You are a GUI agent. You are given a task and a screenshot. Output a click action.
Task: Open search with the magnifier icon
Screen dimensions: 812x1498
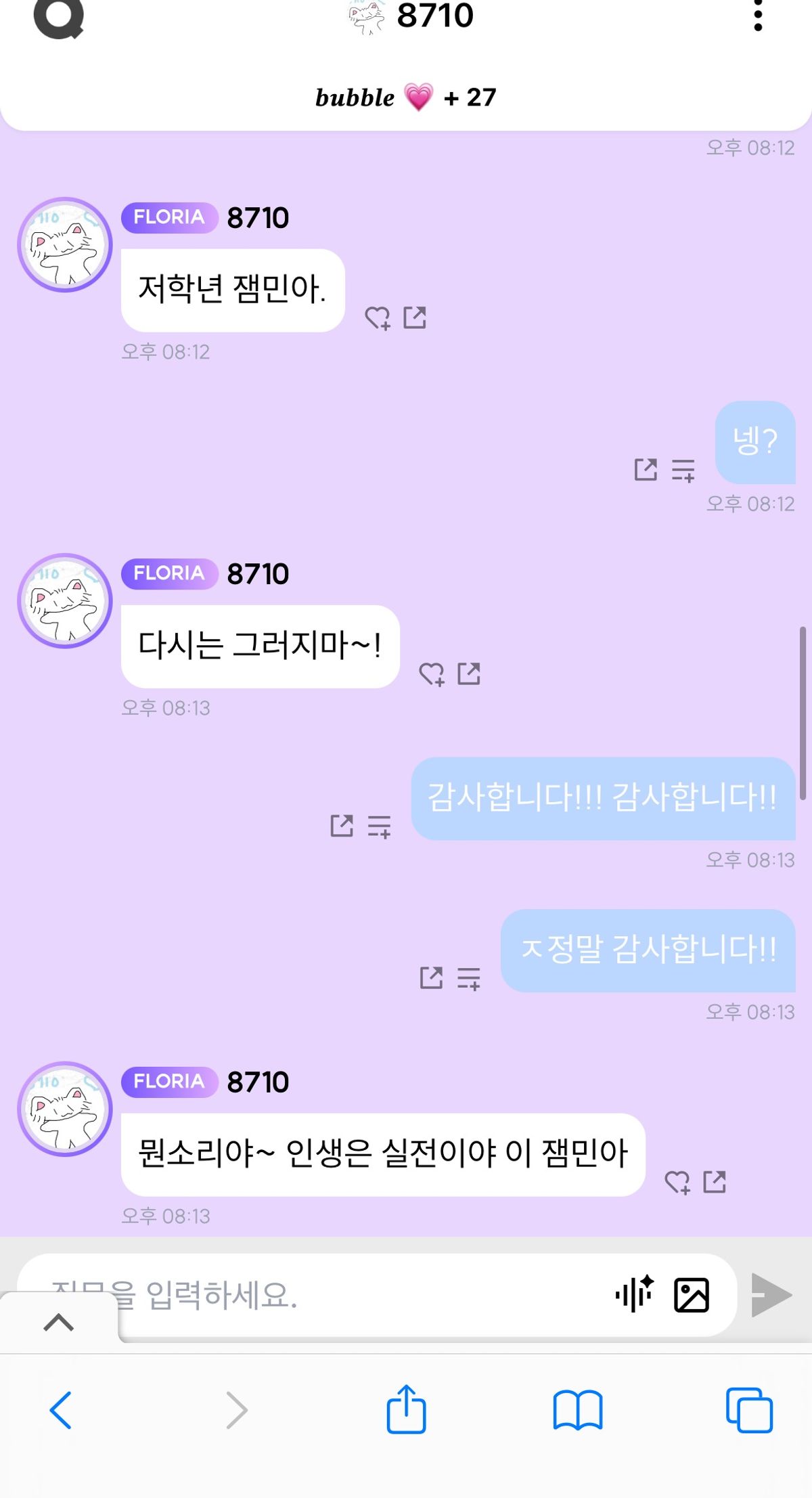point(59,16)
